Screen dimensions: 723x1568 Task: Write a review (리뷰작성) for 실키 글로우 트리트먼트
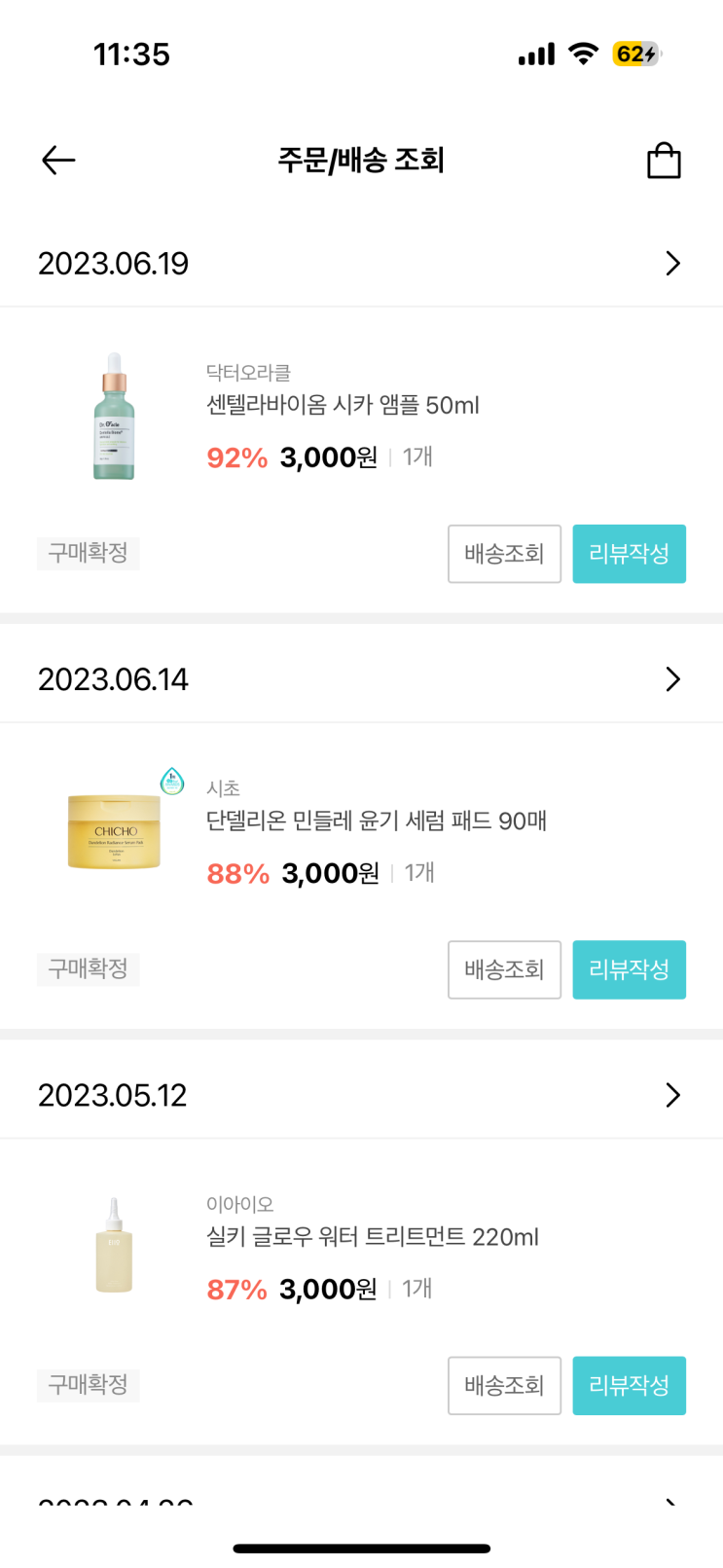[x=629, y=1385]
